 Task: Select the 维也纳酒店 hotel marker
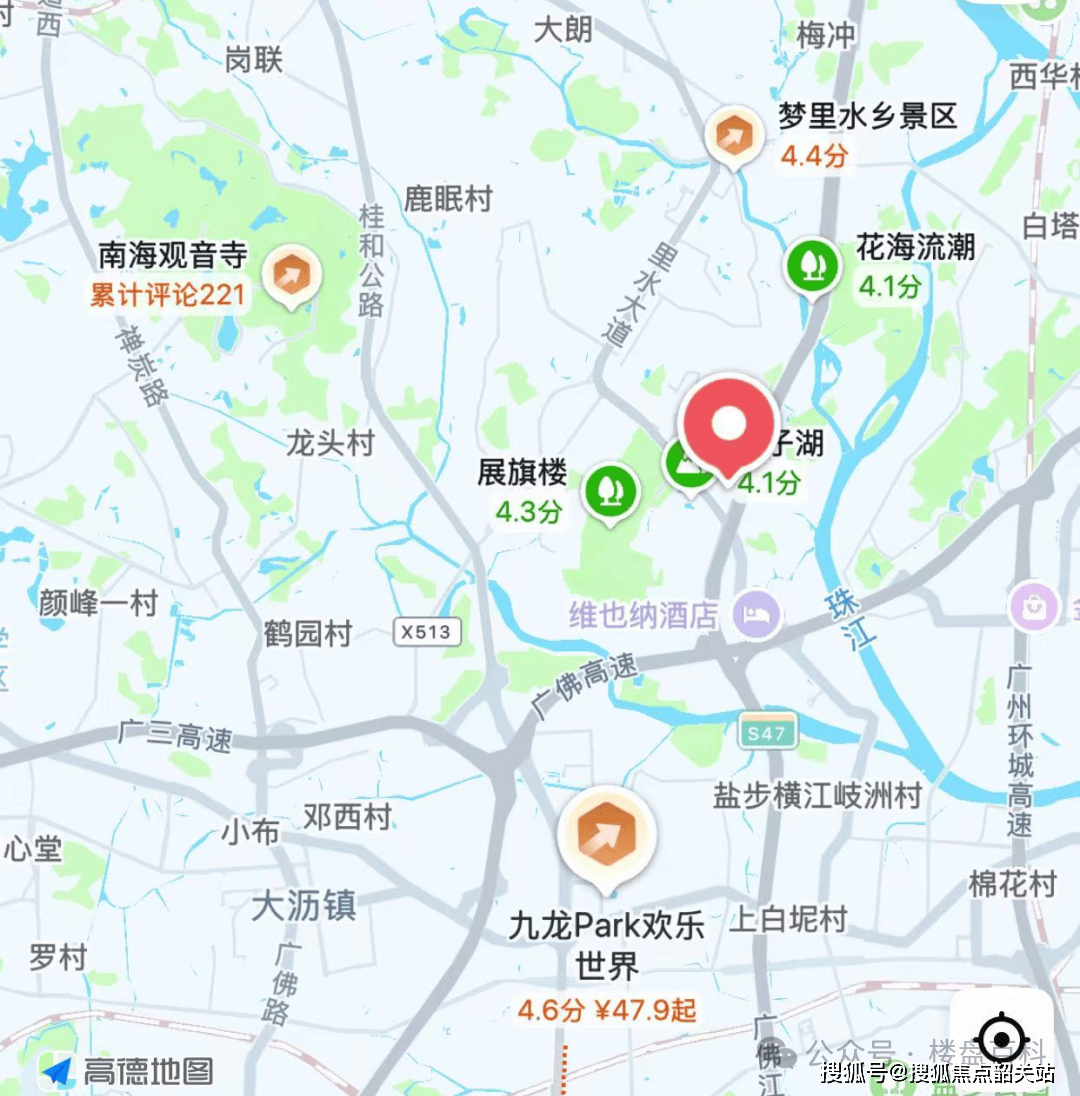[757, 614]
